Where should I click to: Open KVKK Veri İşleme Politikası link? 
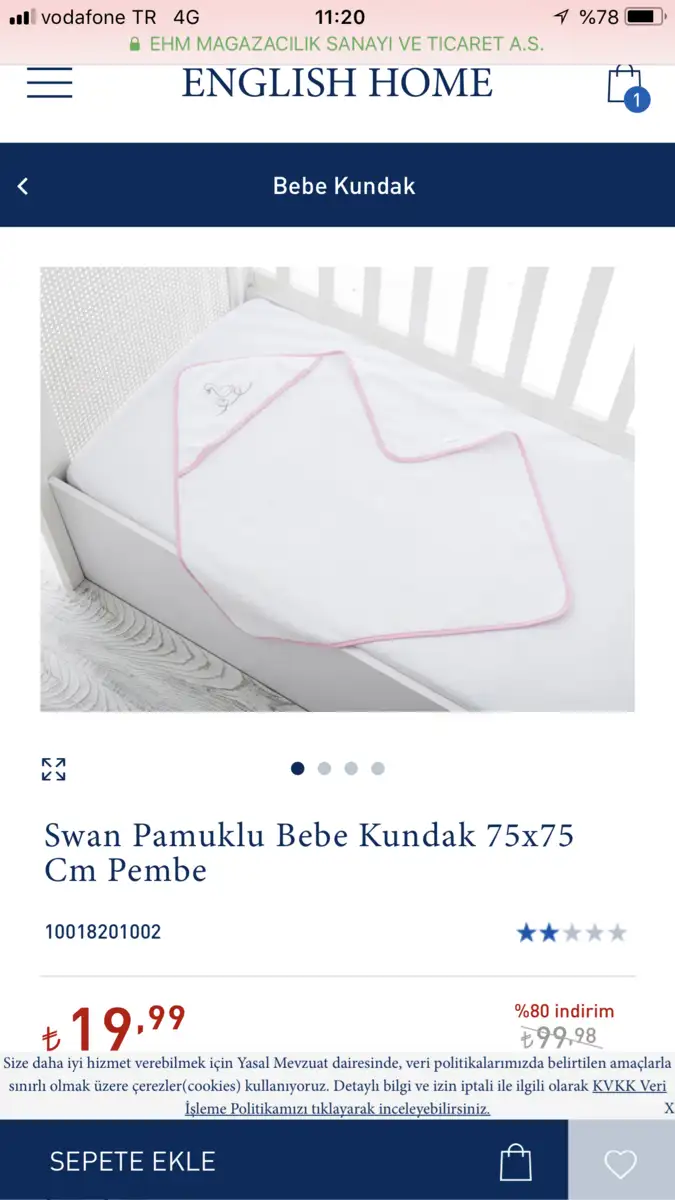pos(425,1097)
